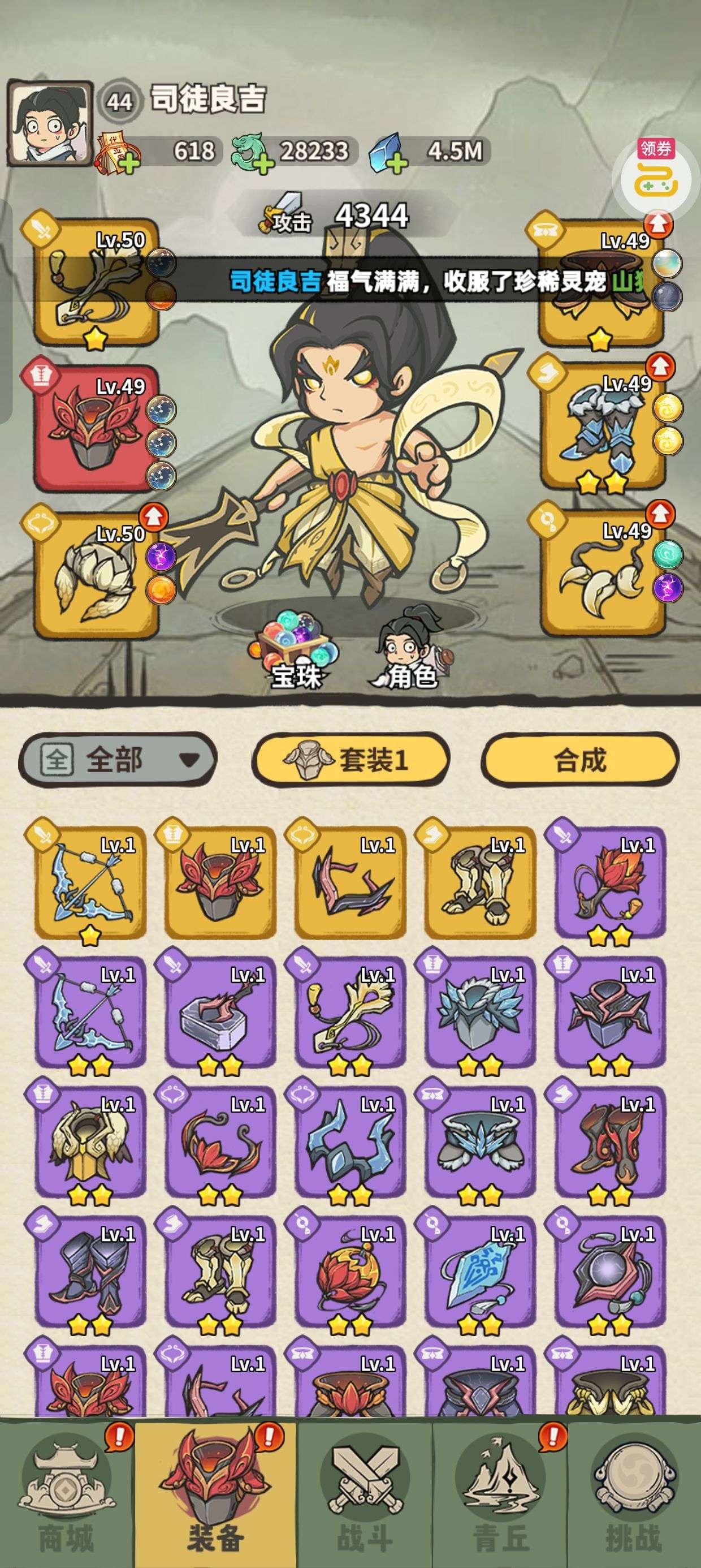Viewport: 701px width, 1568px height.
Task: Switch to the 挑战 challenge tab
Action: (634, 1495)
